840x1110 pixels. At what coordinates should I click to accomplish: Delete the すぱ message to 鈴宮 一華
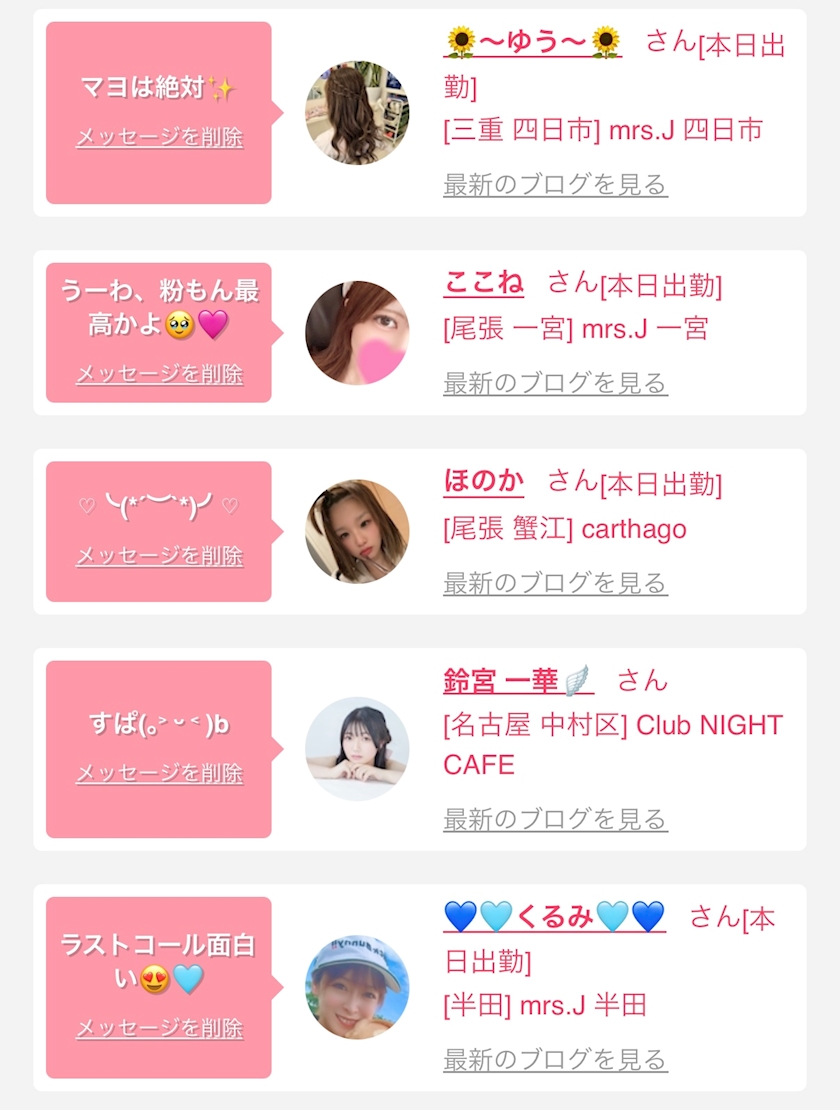(159, 774)
